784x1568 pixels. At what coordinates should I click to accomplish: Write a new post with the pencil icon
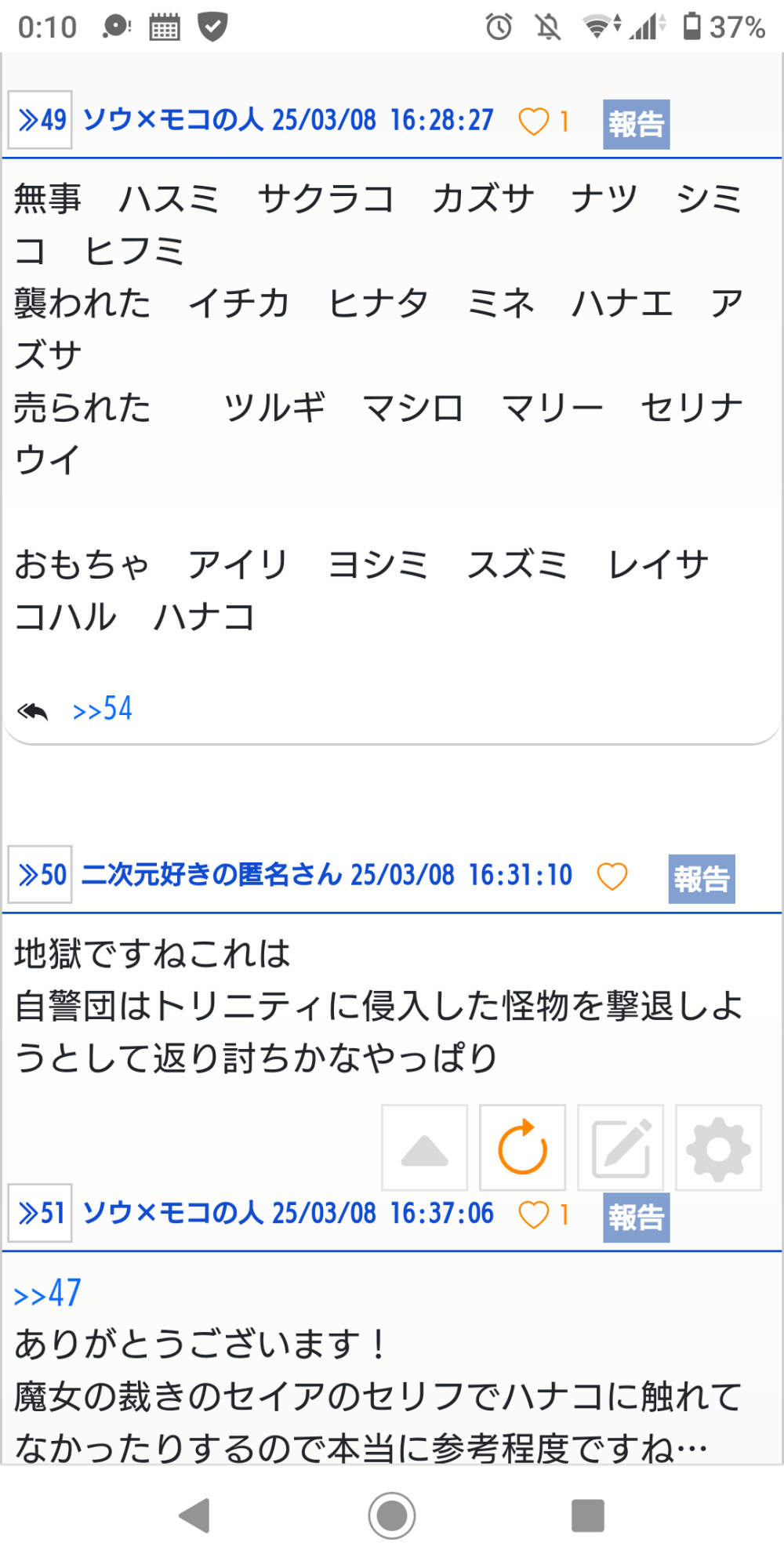(620, 1148)
